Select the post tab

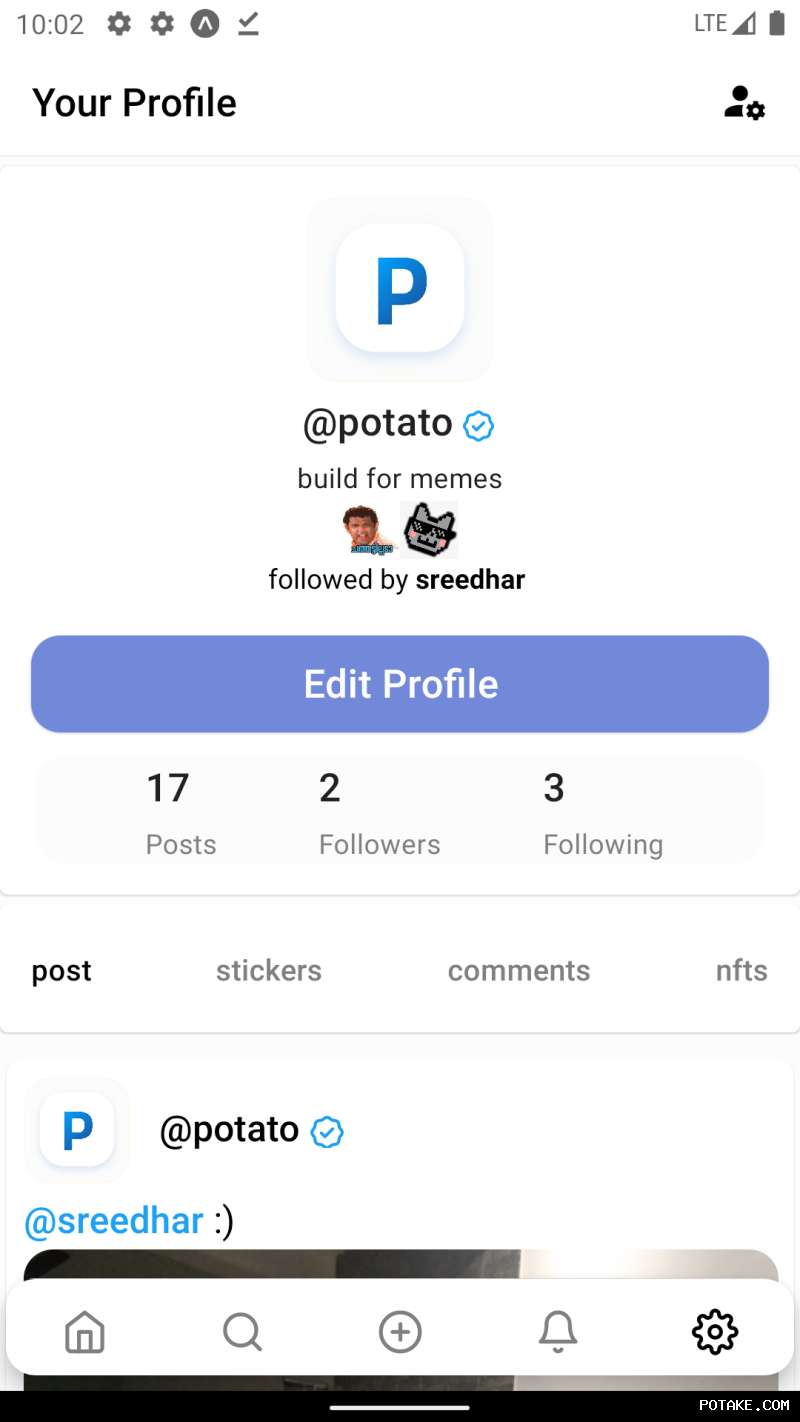point(61,970)
